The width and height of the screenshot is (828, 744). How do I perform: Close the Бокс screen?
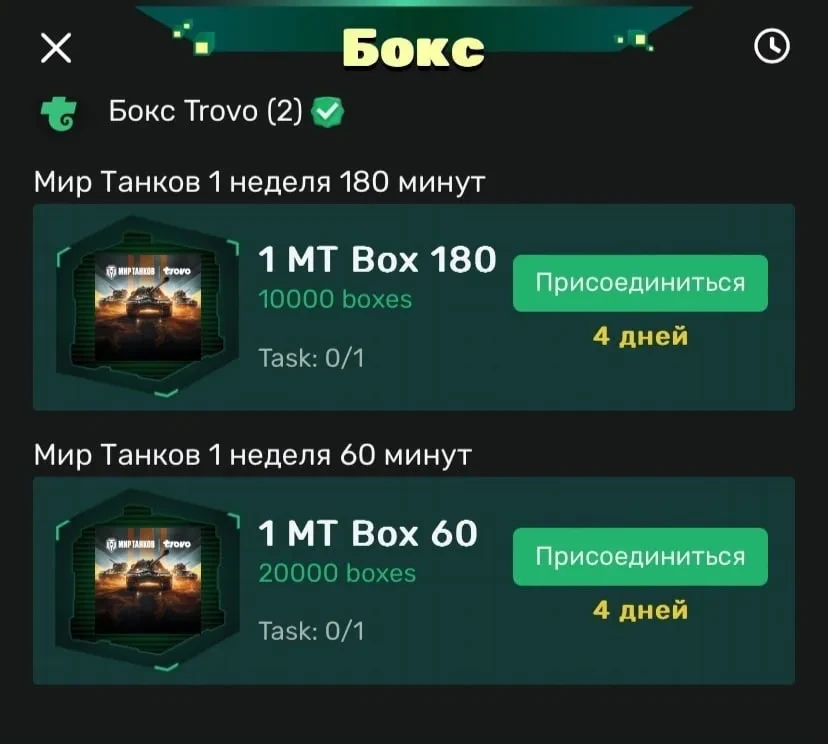pyautogui.click(x=55, y=47)
